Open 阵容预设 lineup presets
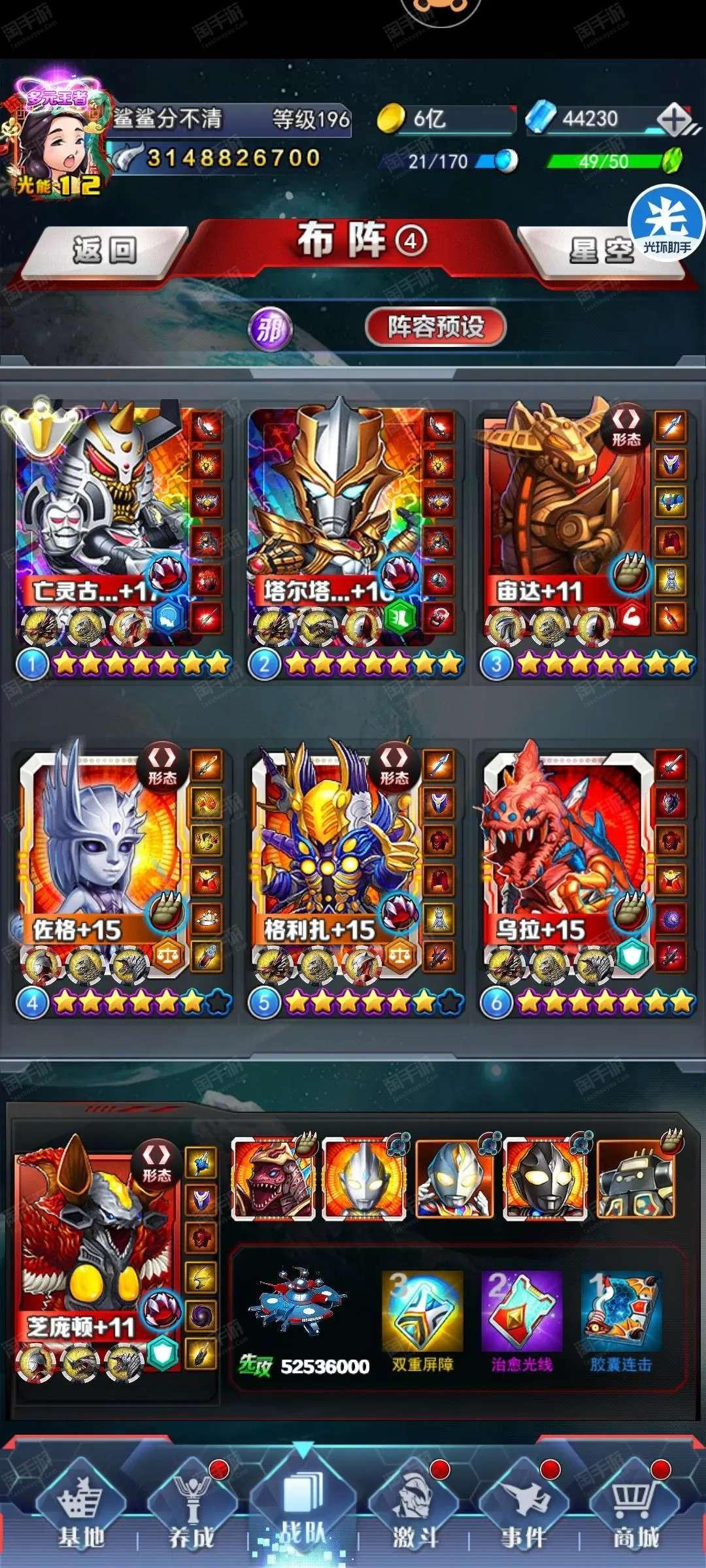This screenshot has width=706, height=1568. pos(436,327)
